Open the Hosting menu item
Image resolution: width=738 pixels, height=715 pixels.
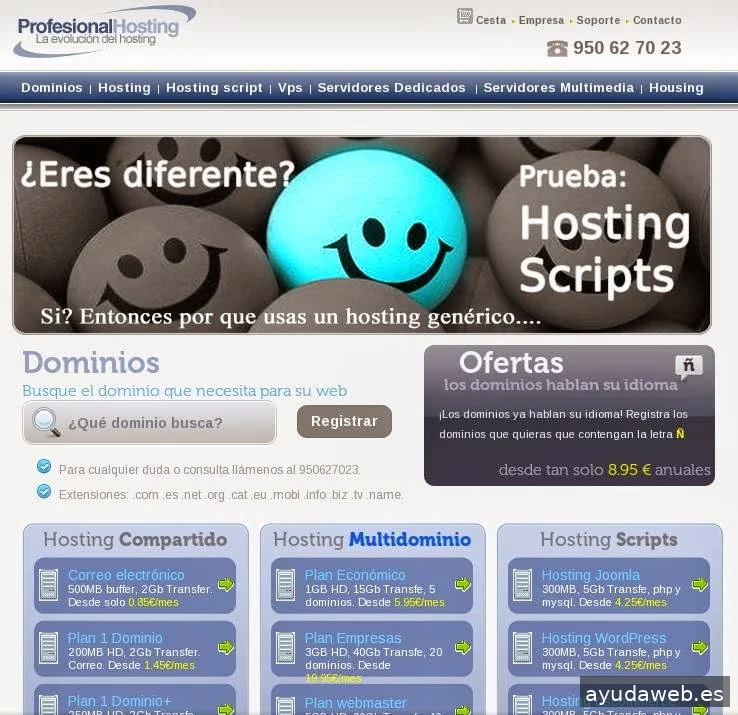pos(124,88)
